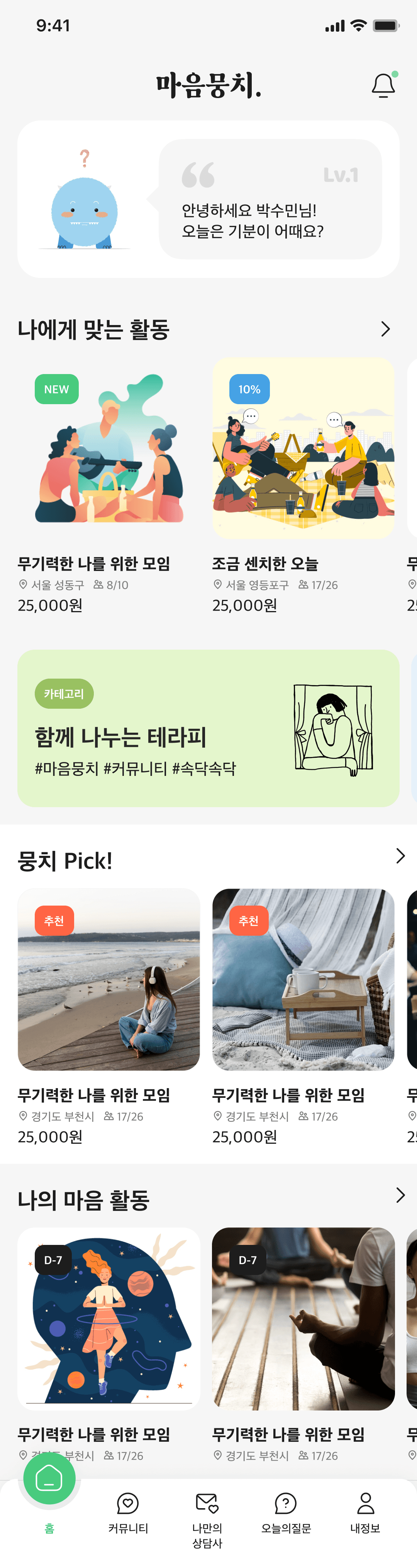Switch to the 내정보 tab
The height and width of the screenshot is (1568, 417).
coord(364,1512)
